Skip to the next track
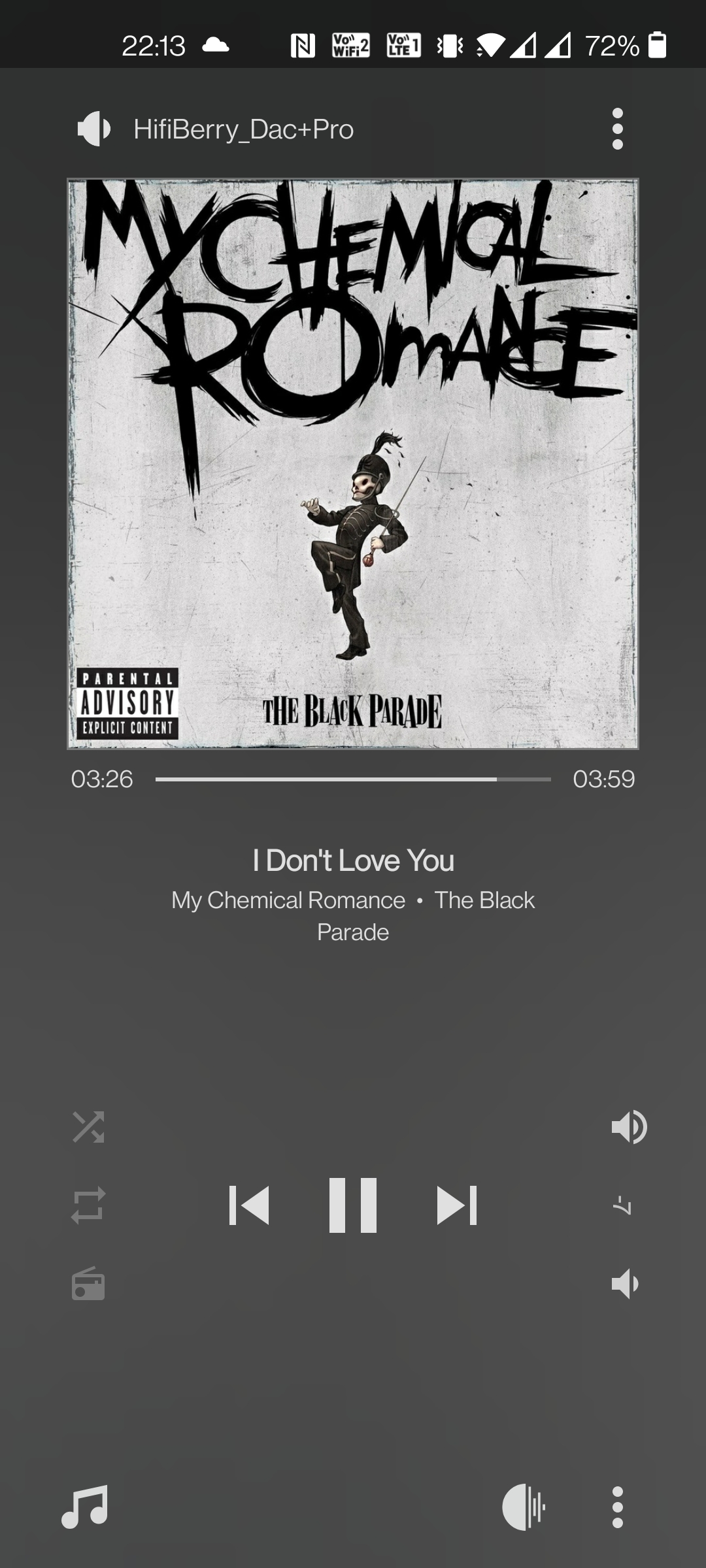 [457, 1205]
